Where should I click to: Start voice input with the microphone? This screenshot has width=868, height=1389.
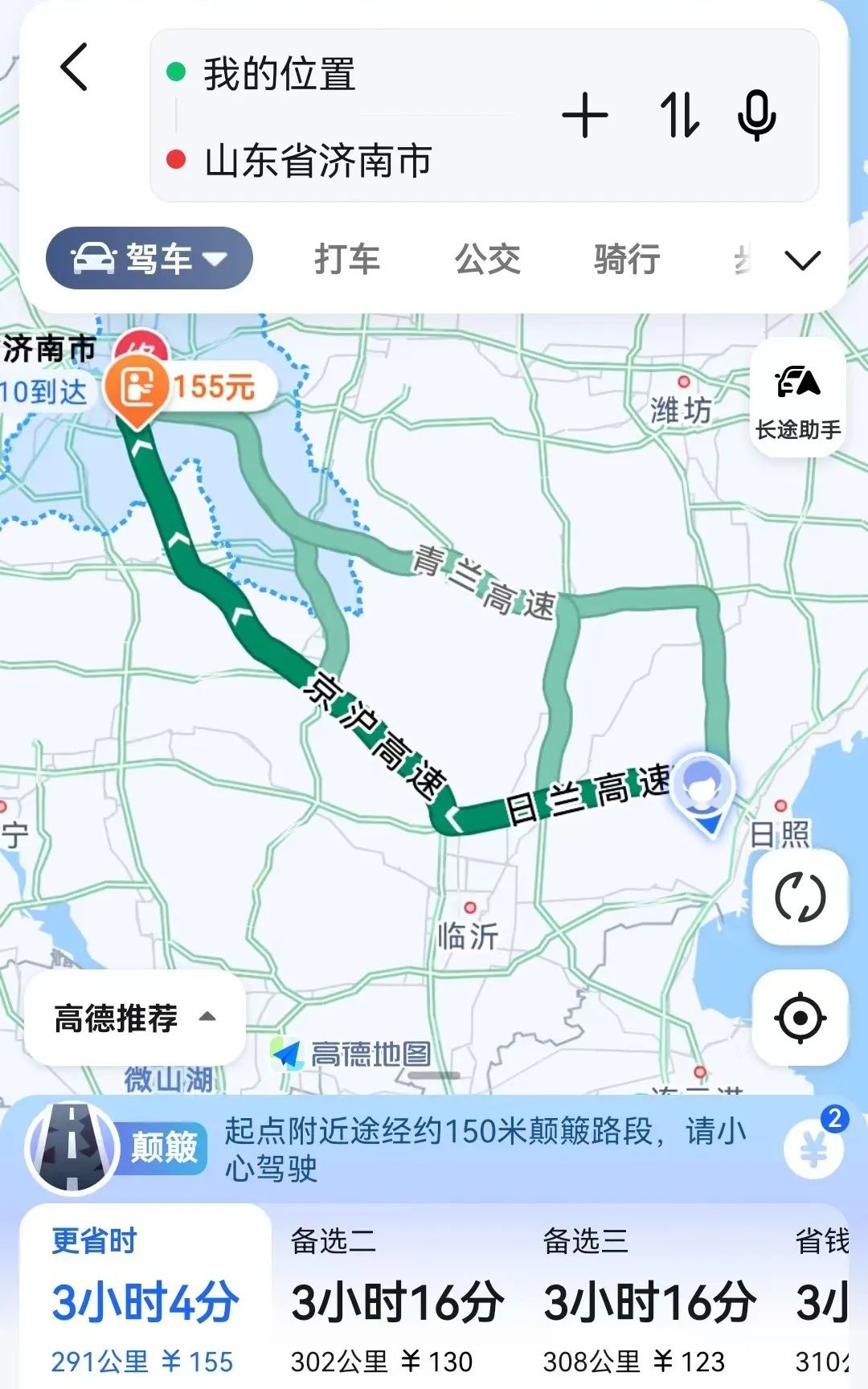pyautogui.click(x=756, y=116)
